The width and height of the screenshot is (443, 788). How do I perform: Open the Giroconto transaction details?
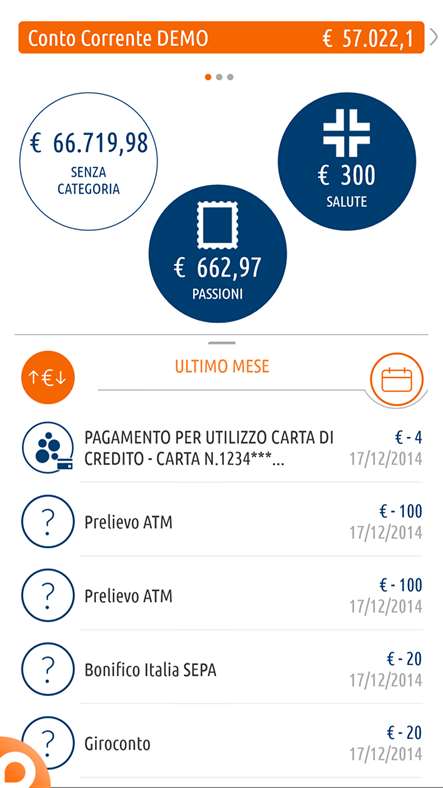pyautogui.click(x=222, y=743)
